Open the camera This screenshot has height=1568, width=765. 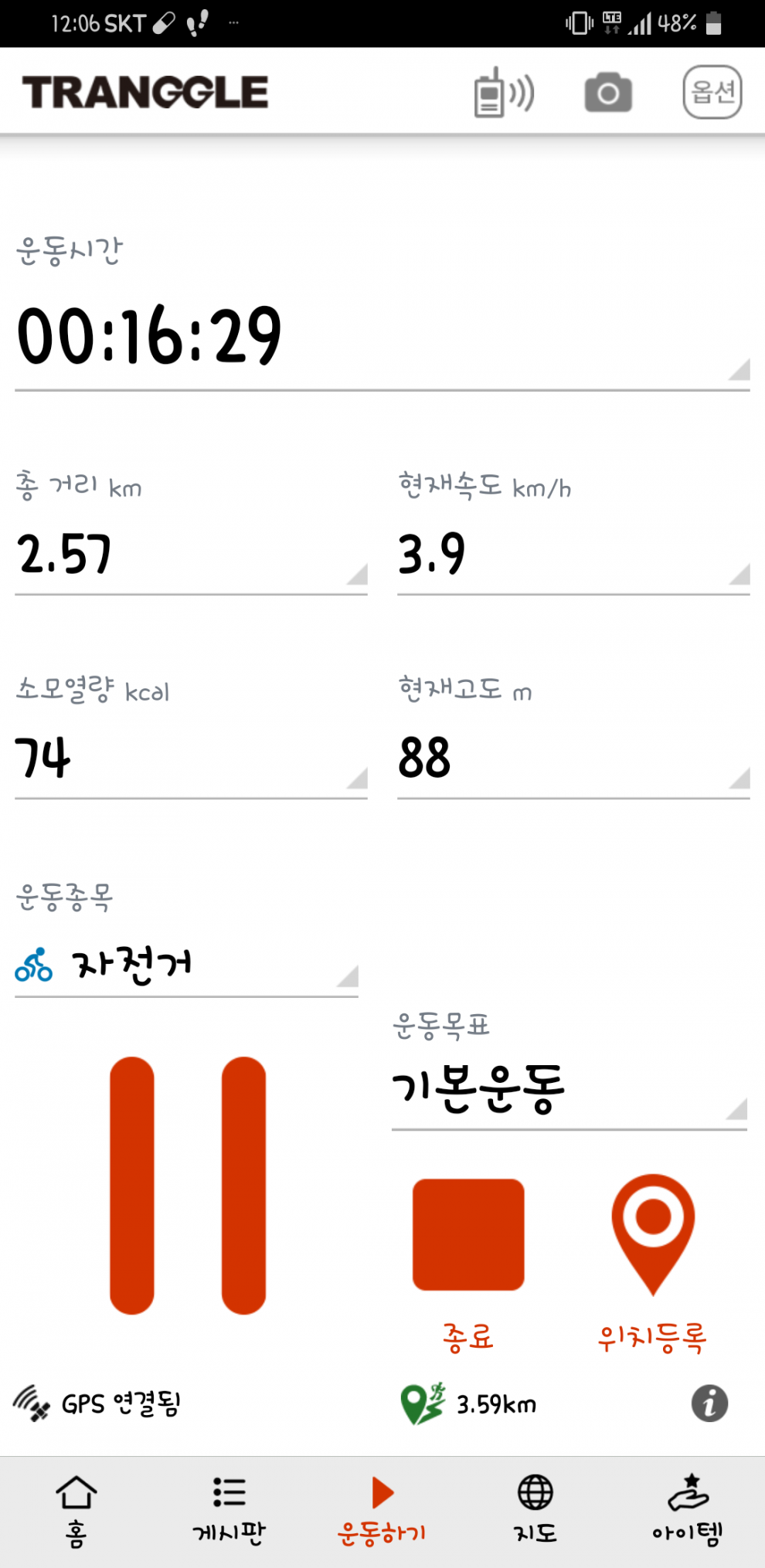click(608, 93)
